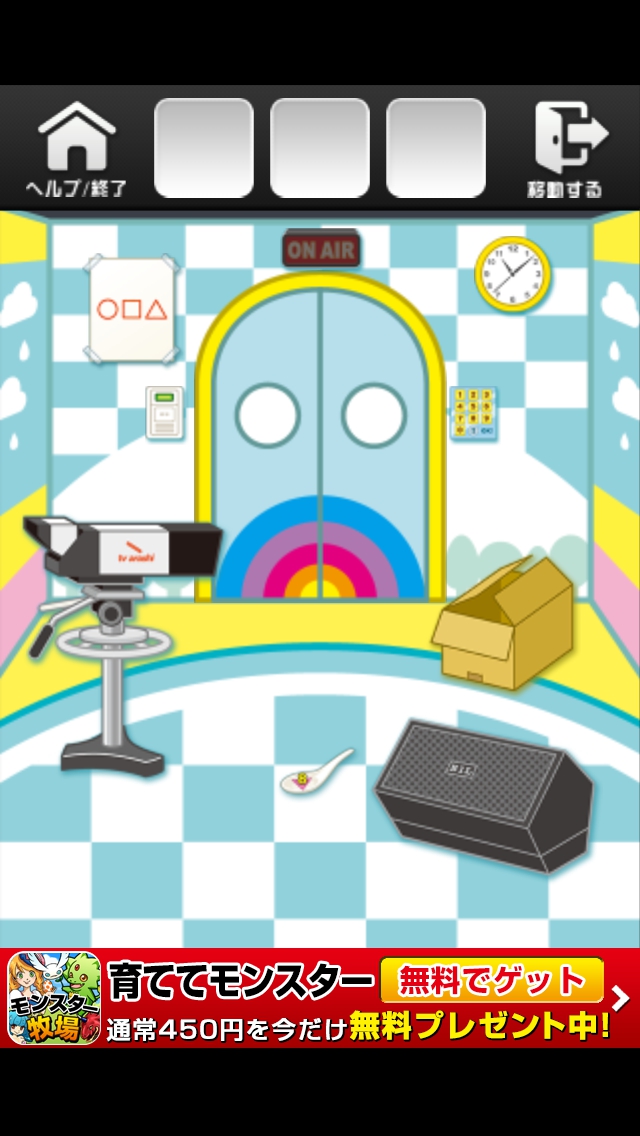Examine the shapes poster on the wall
640x1136 pixels.
point(132,309)
